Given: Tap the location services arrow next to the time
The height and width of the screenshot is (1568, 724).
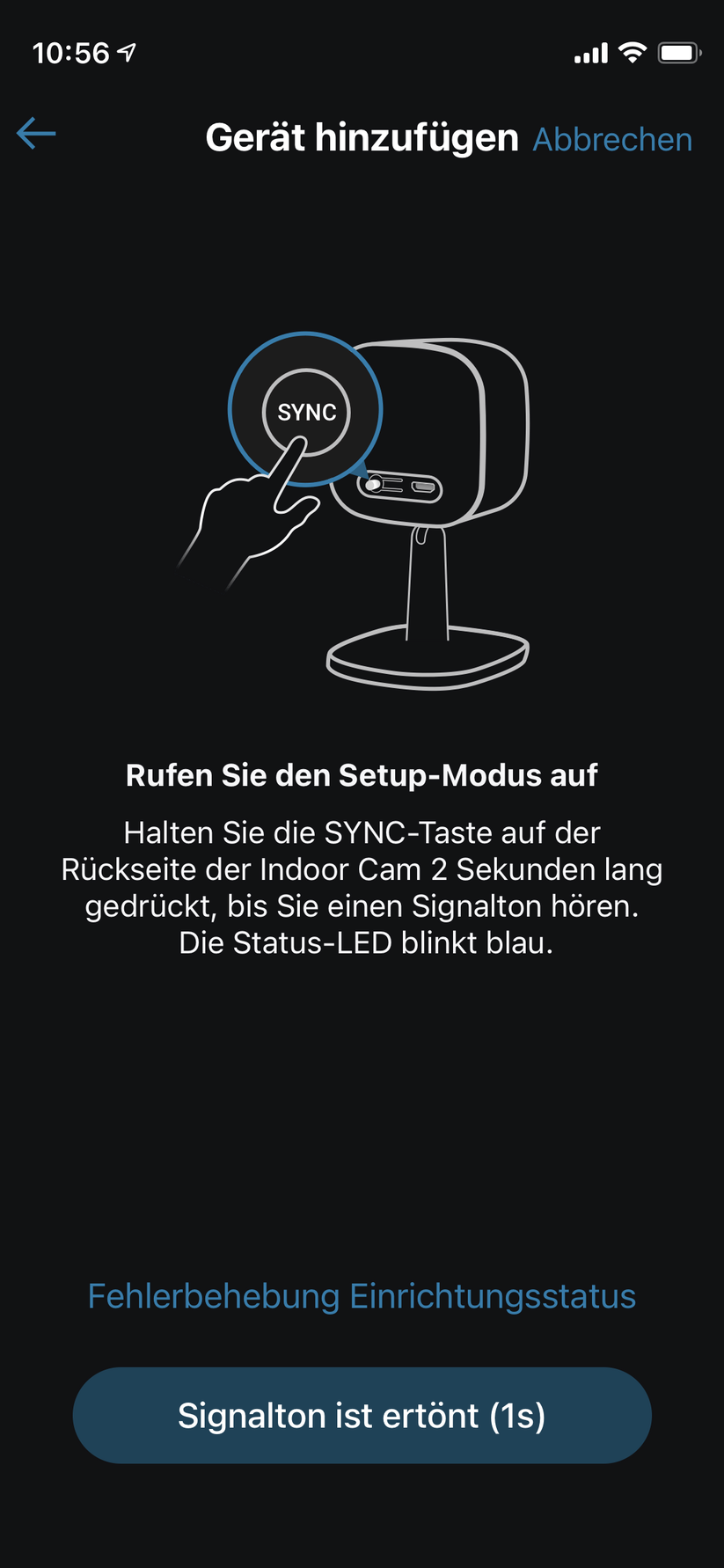Looking at the screenshot, I should [125, 51].
